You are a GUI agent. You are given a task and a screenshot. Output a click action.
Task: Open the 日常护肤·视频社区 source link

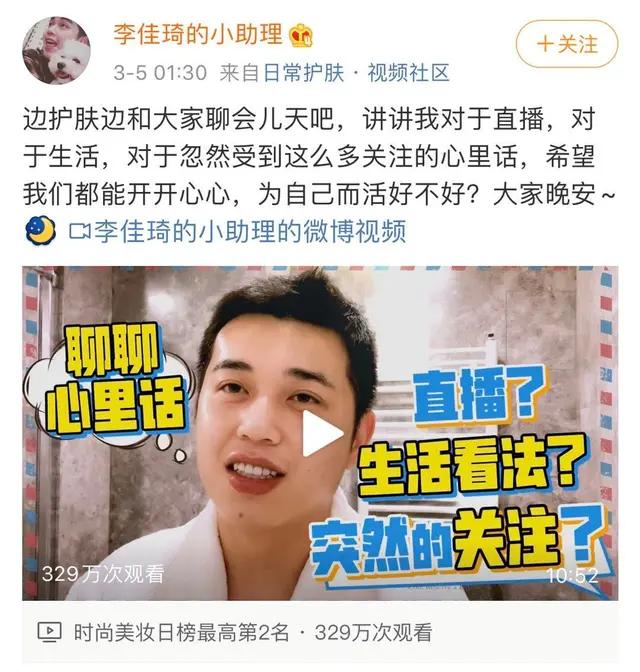[x=355, y=72]
